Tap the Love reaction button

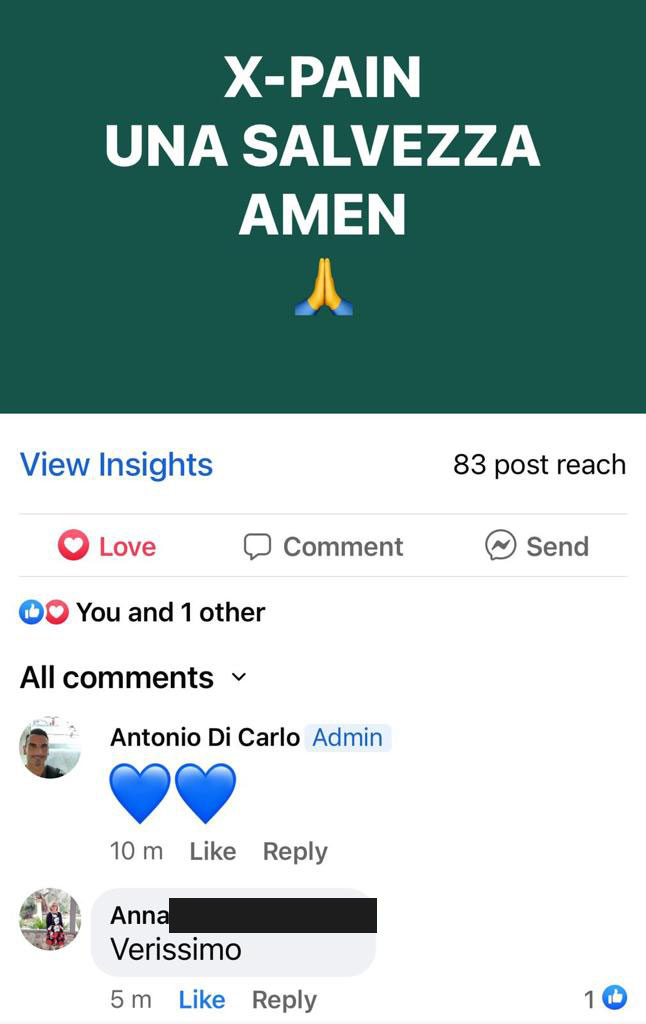coord(107,546)
